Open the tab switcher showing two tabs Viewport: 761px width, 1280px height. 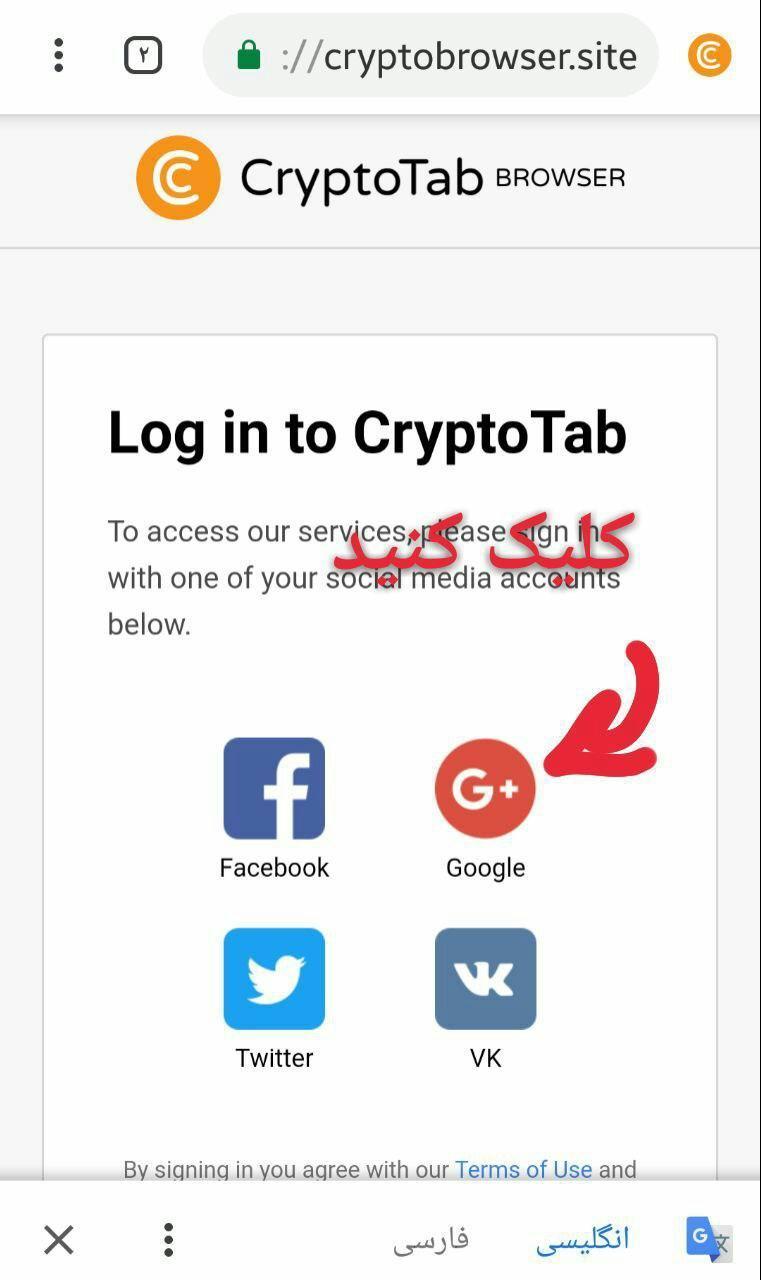[x=143, y=55]
